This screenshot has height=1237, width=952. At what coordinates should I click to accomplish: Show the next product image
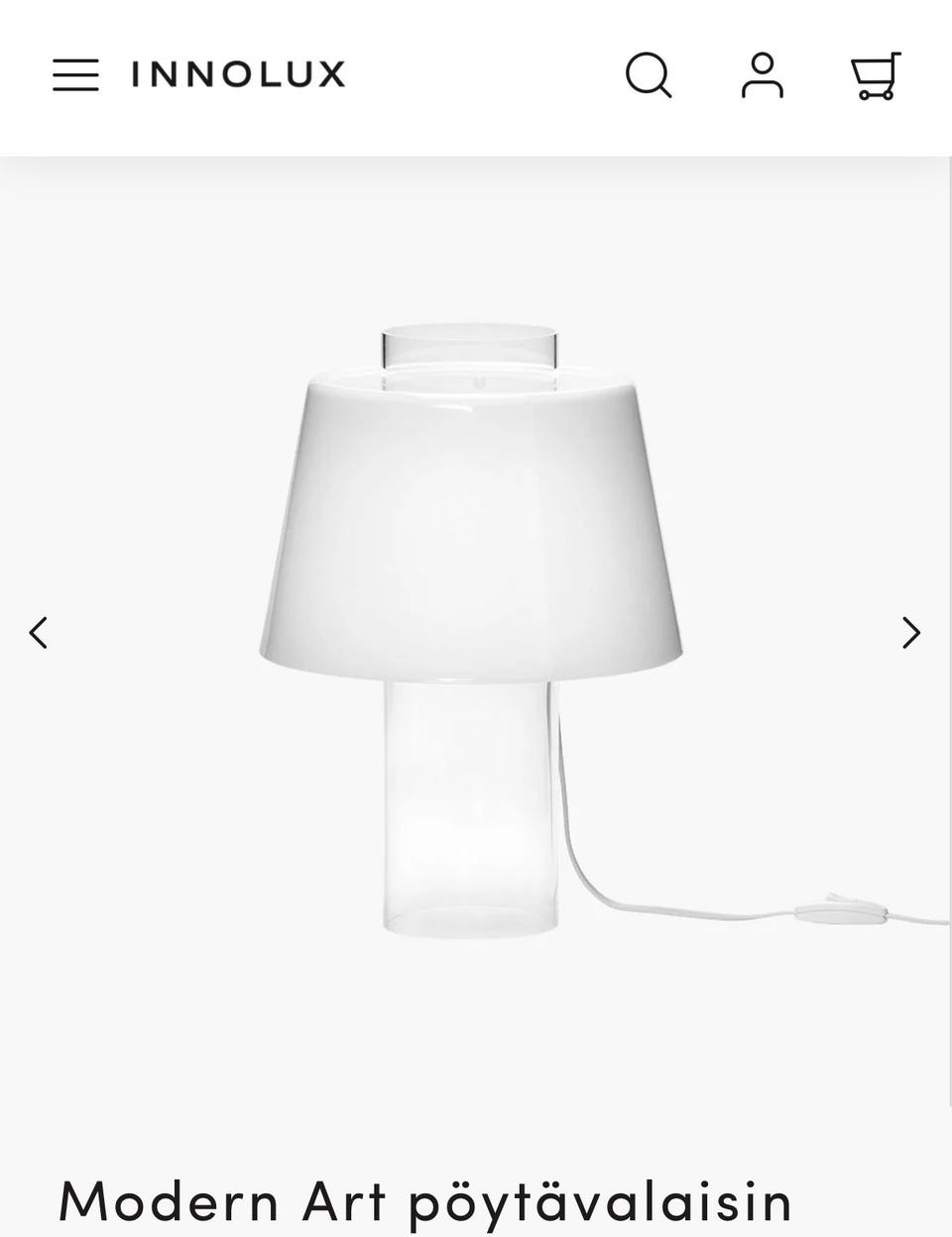click(x=910, y=633)
